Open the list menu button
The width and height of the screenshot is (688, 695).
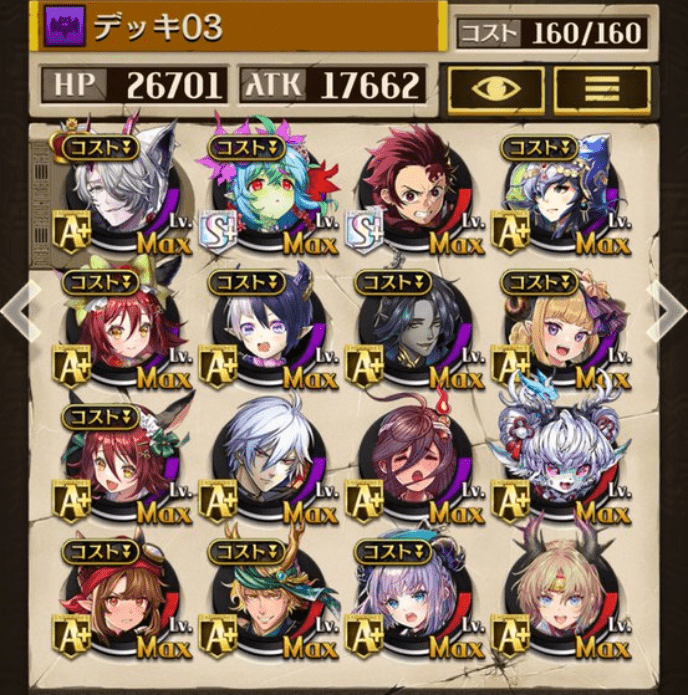point(600,88)
